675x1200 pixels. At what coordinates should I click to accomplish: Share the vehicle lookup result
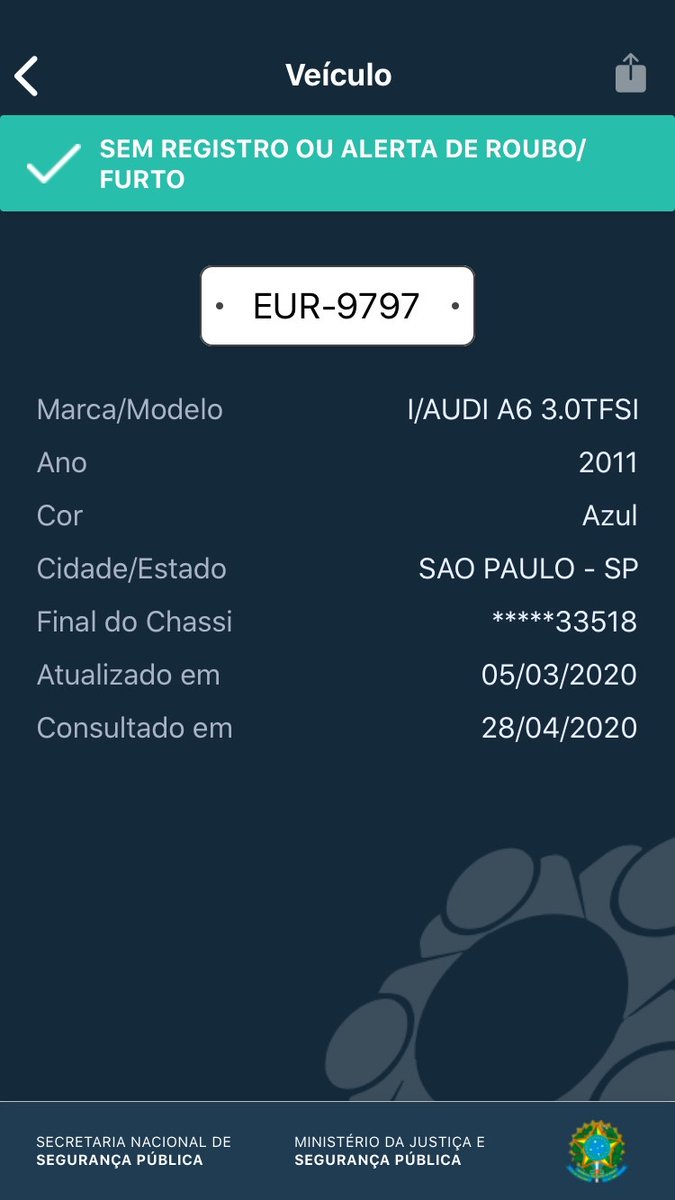click(630, 74)
